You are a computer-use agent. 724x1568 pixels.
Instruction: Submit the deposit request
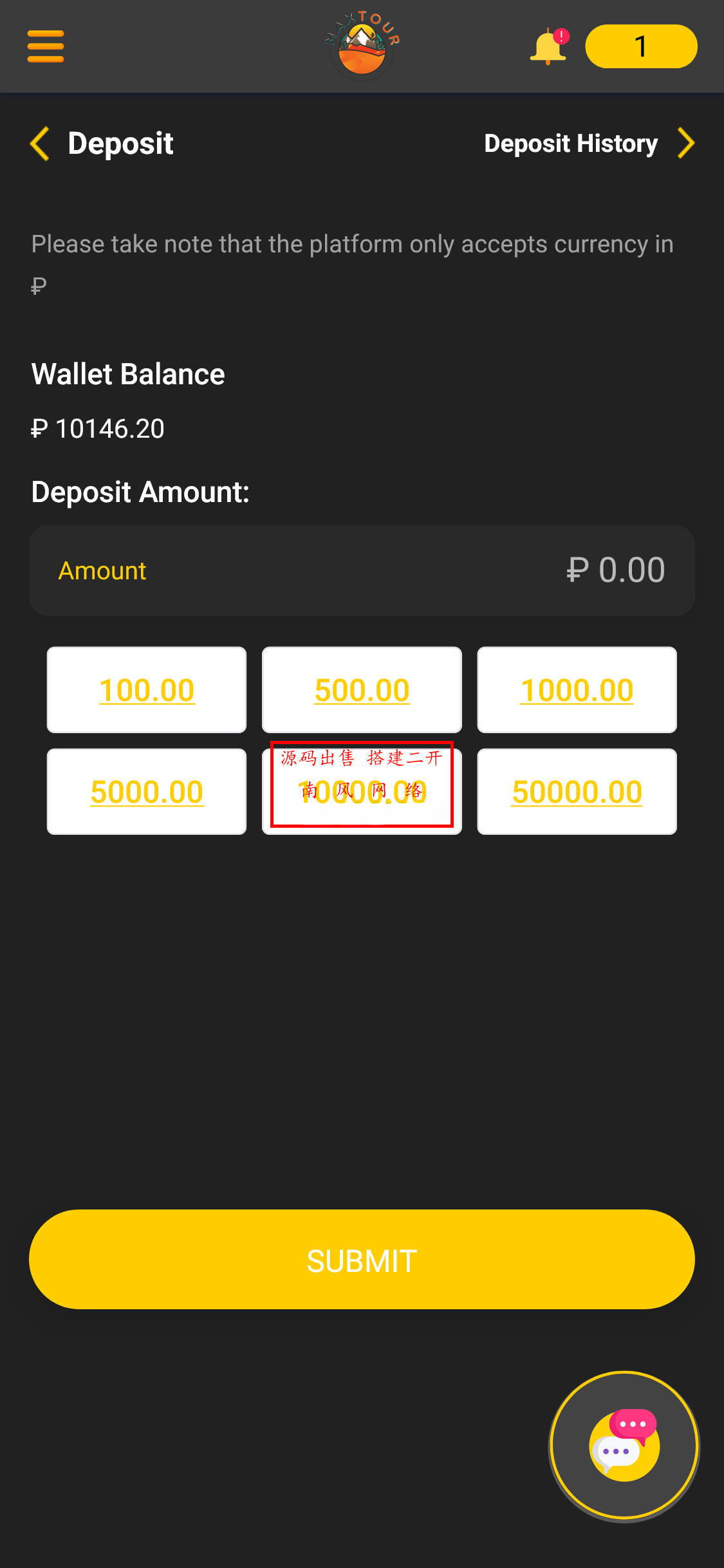(x=362, y=1260)
